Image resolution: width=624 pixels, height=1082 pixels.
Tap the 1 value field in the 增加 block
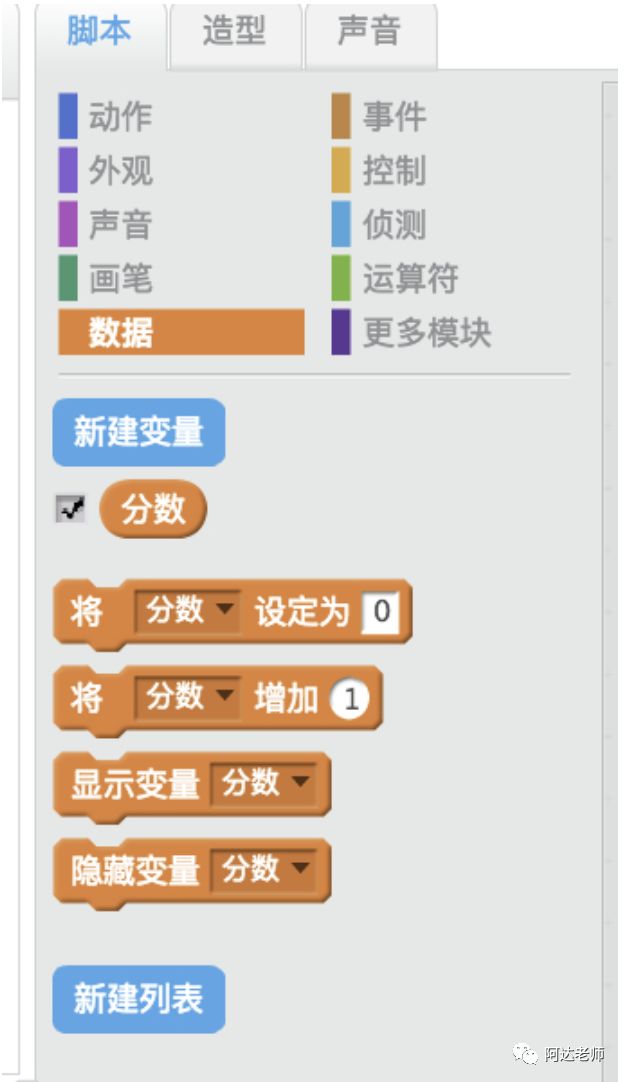pos(350,699)
